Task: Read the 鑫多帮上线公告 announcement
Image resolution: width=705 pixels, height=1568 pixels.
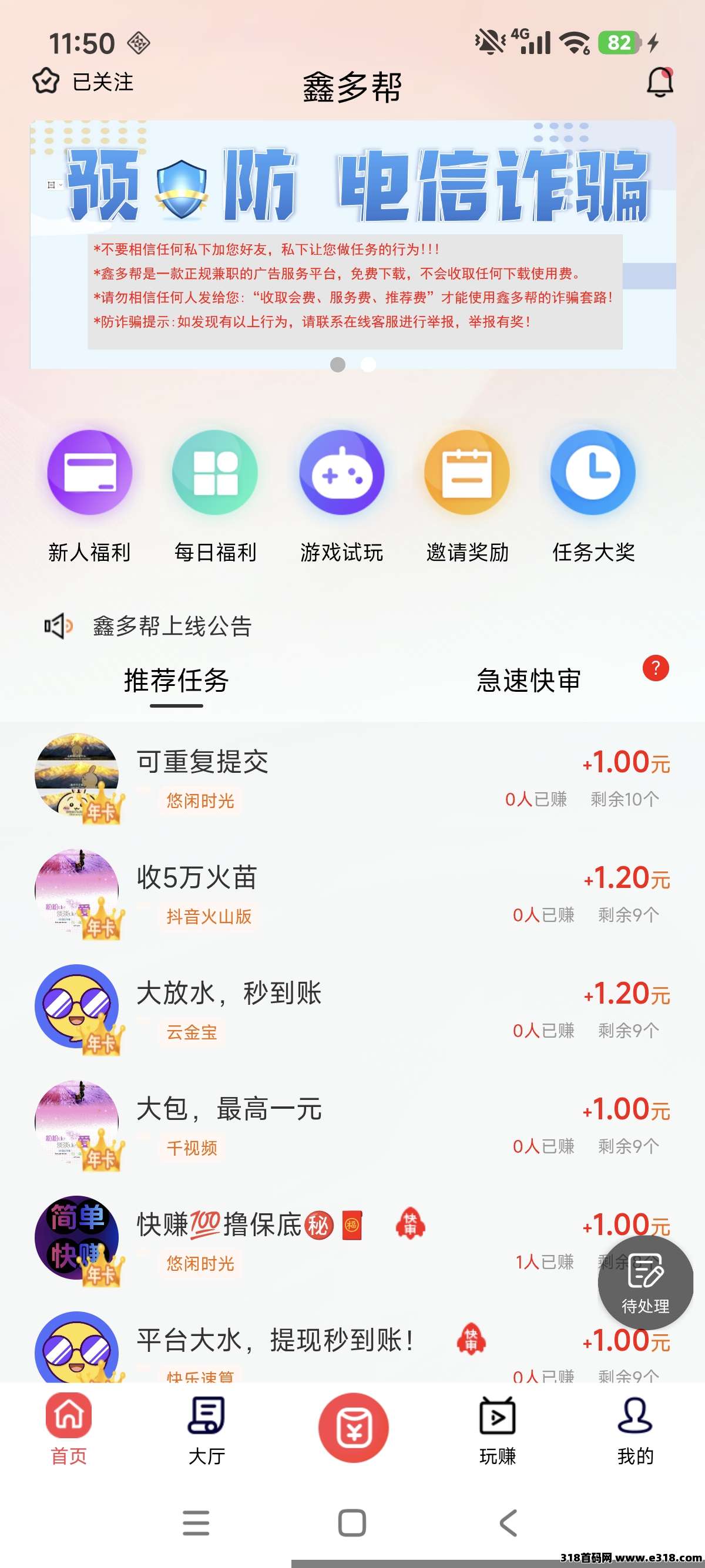Action: click(172, 626)
